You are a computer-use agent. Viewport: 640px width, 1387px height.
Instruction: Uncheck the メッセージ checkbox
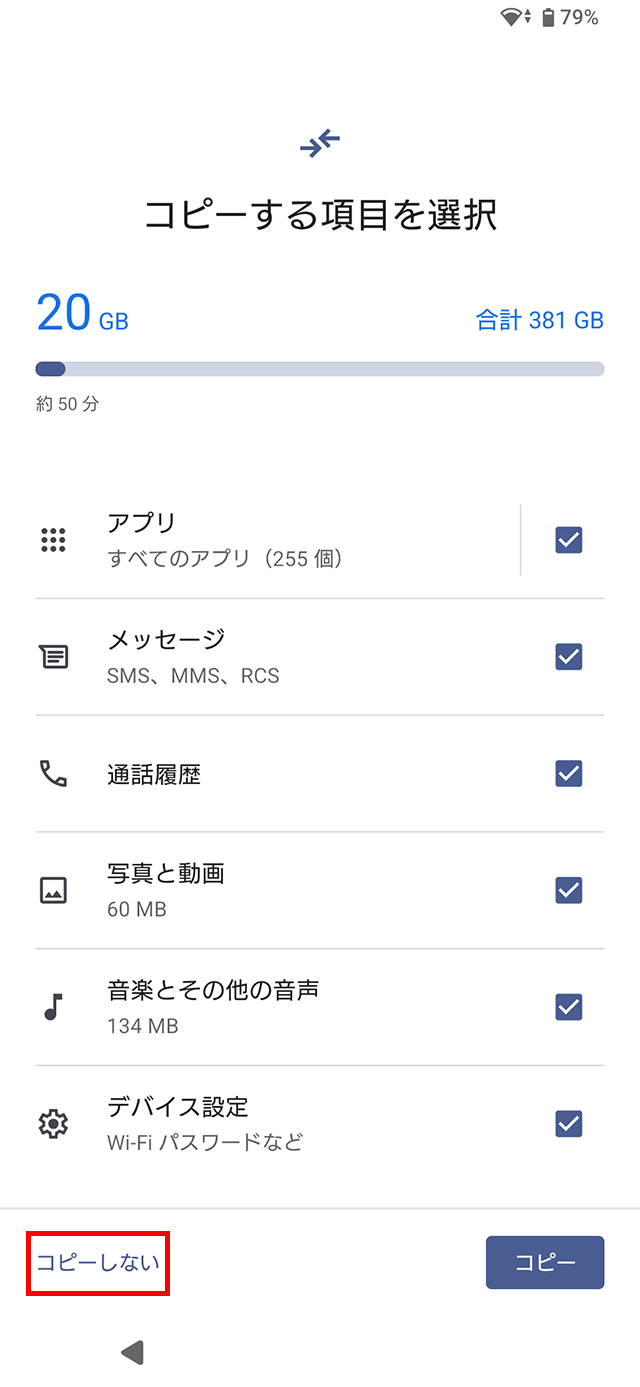[569, 657]
